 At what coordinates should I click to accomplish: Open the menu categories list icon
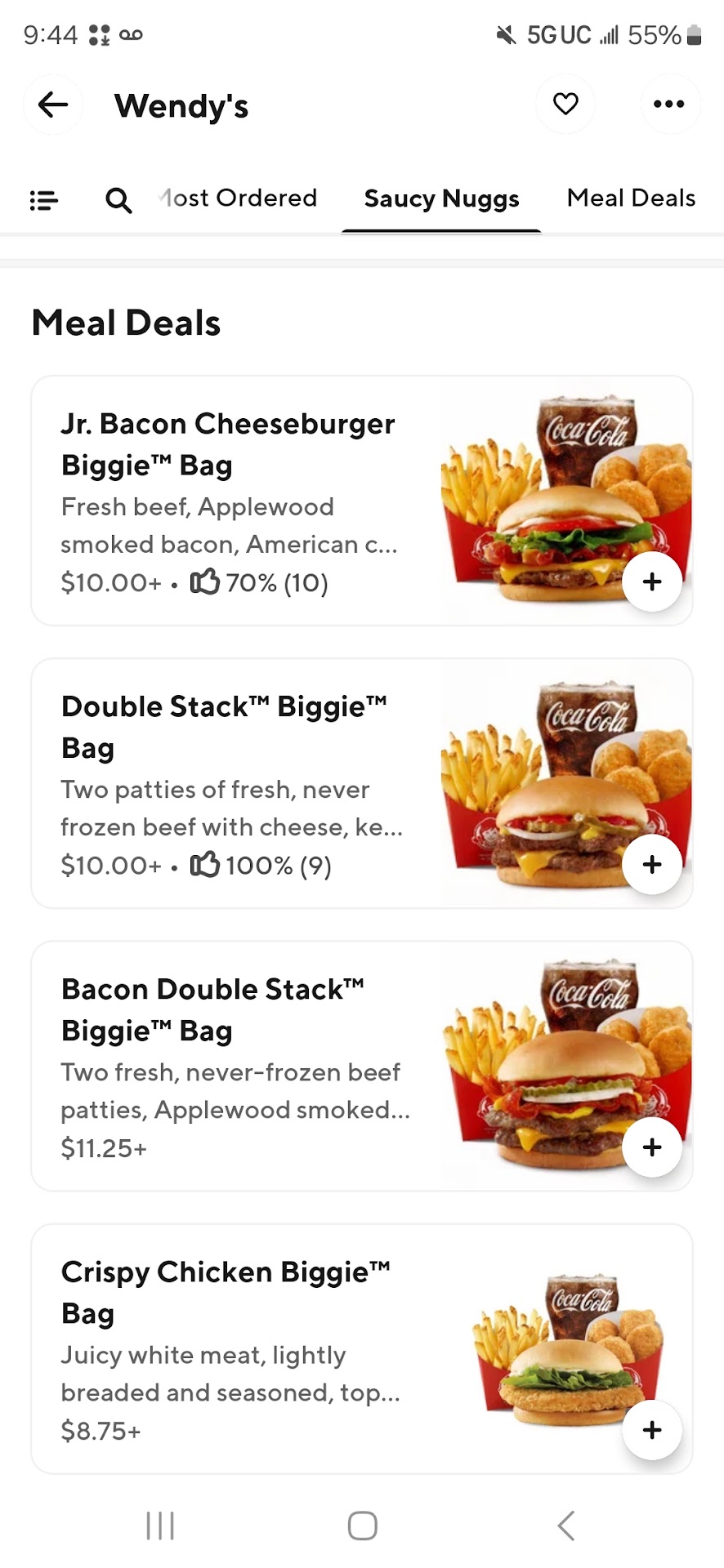click(43, 200)
